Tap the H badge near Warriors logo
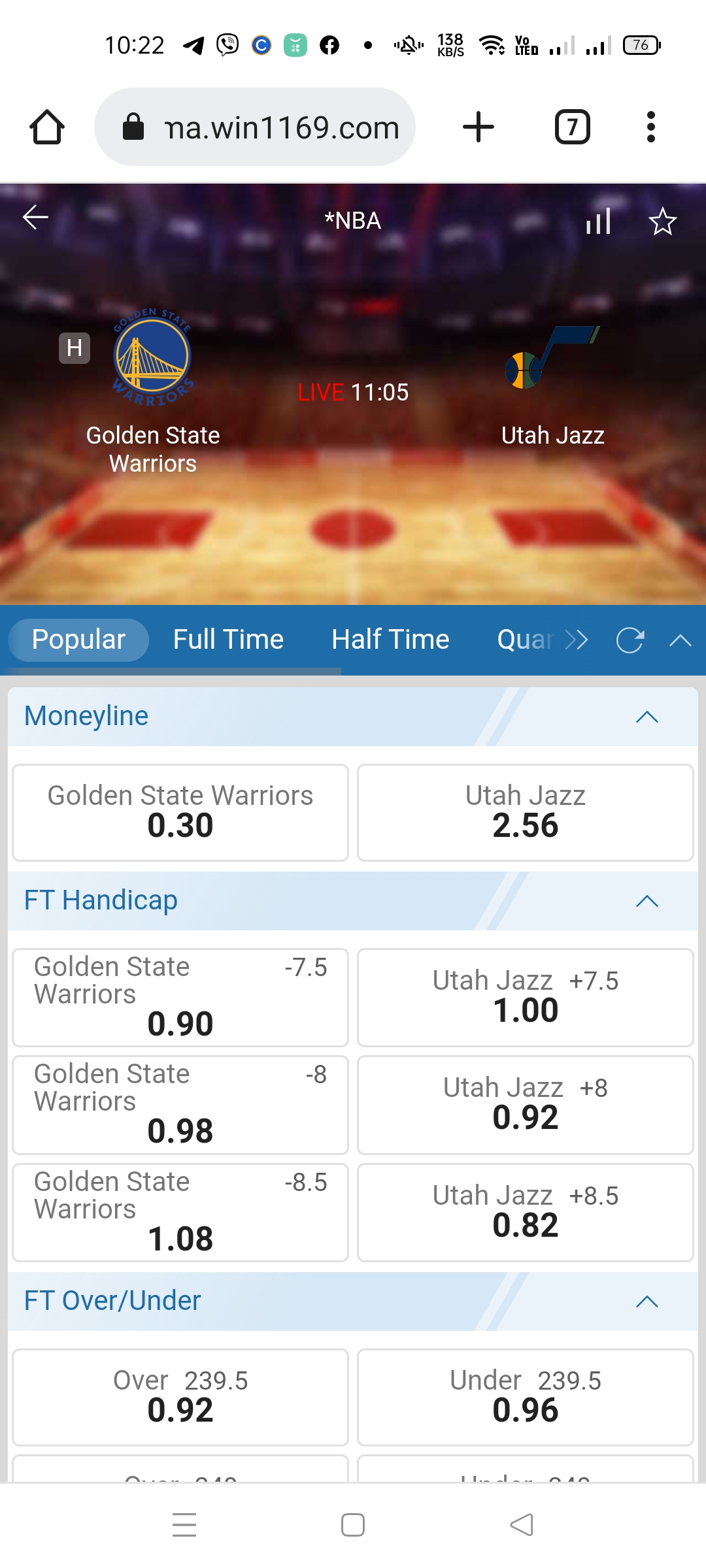The image size is (706, 1568). [75, 348]
